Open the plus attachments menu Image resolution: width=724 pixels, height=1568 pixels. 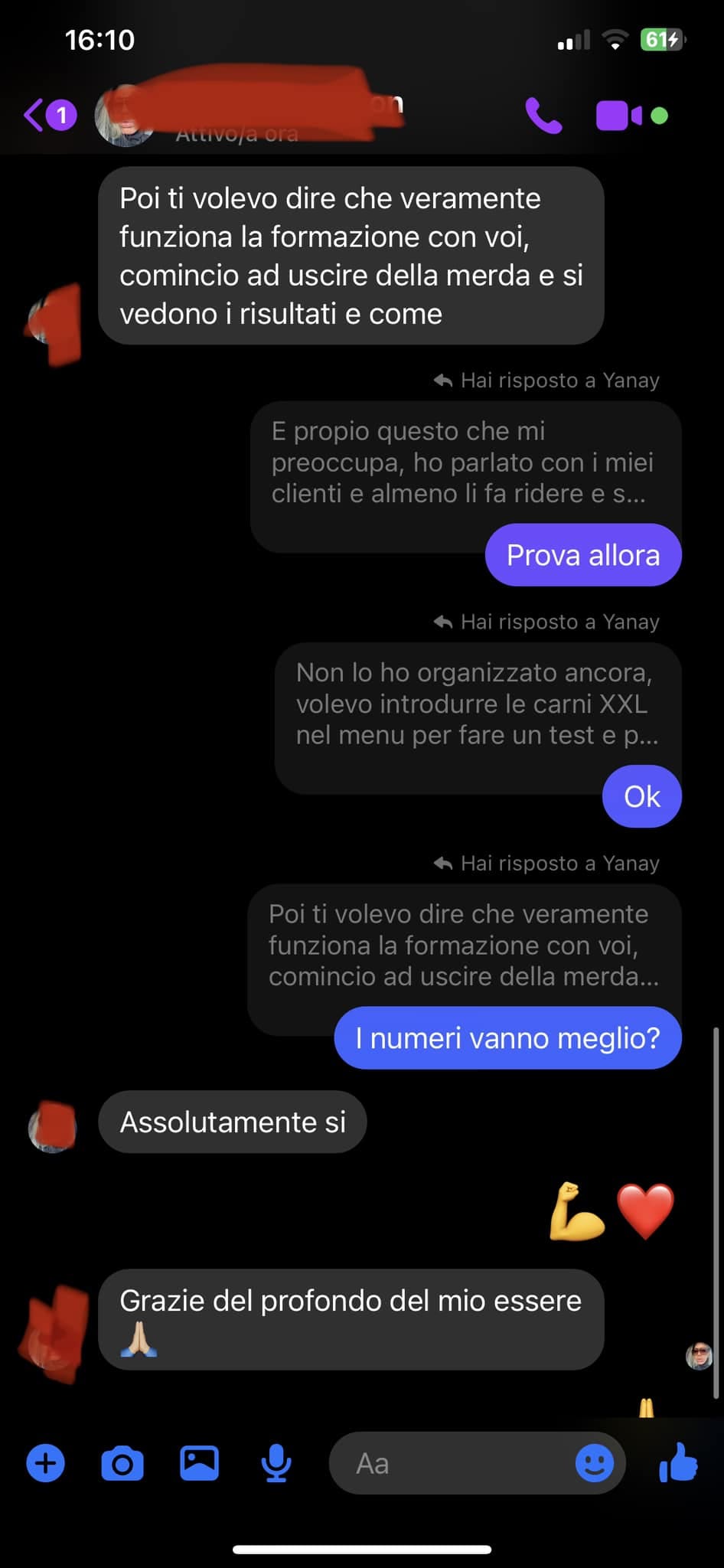(x=46, y=1463)
